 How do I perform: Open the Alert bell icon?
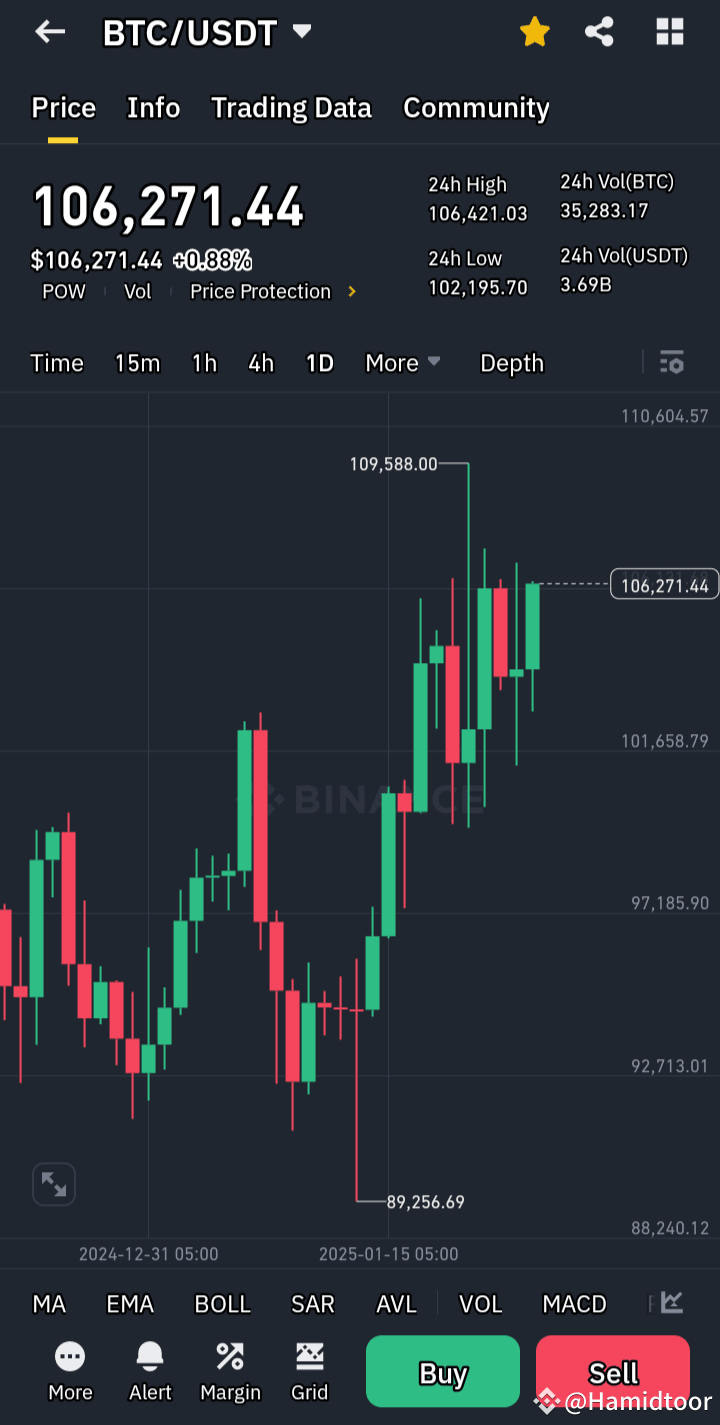coord(150,1371)
